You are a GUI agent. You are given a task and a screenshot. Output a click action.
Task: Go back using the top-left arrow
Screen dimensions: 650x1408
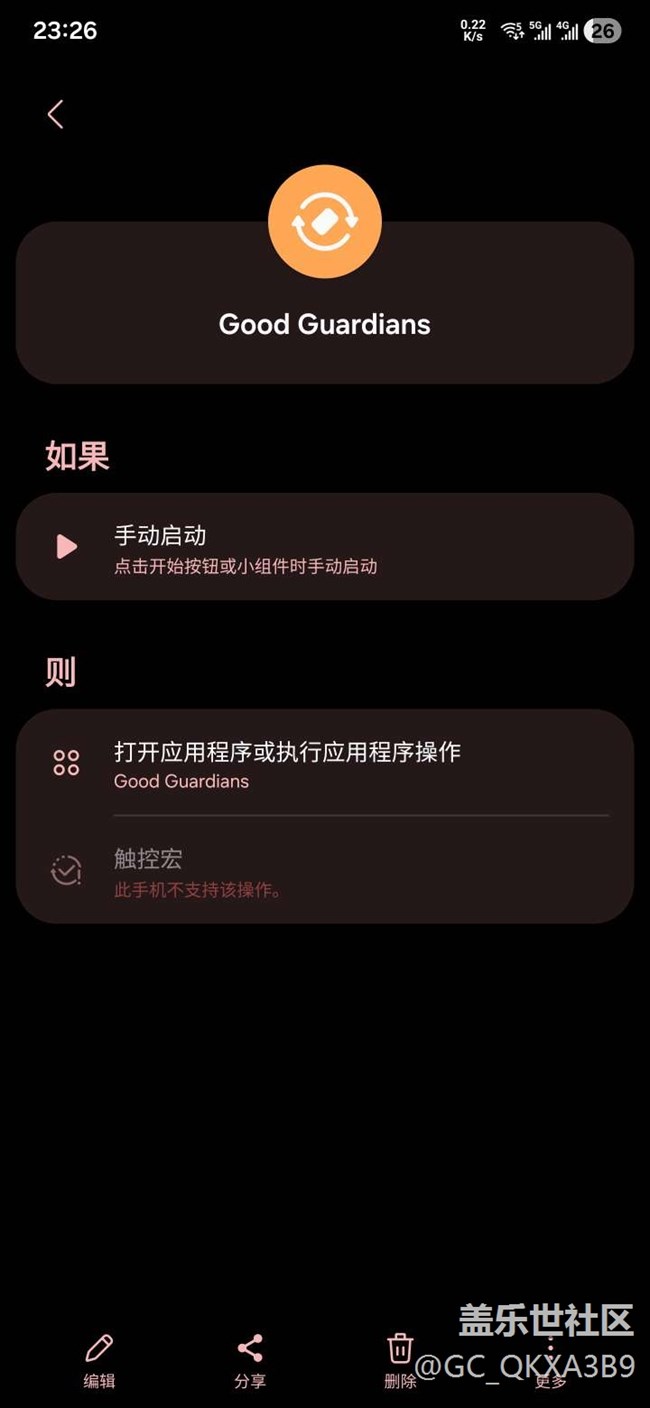tap(55, 114)
